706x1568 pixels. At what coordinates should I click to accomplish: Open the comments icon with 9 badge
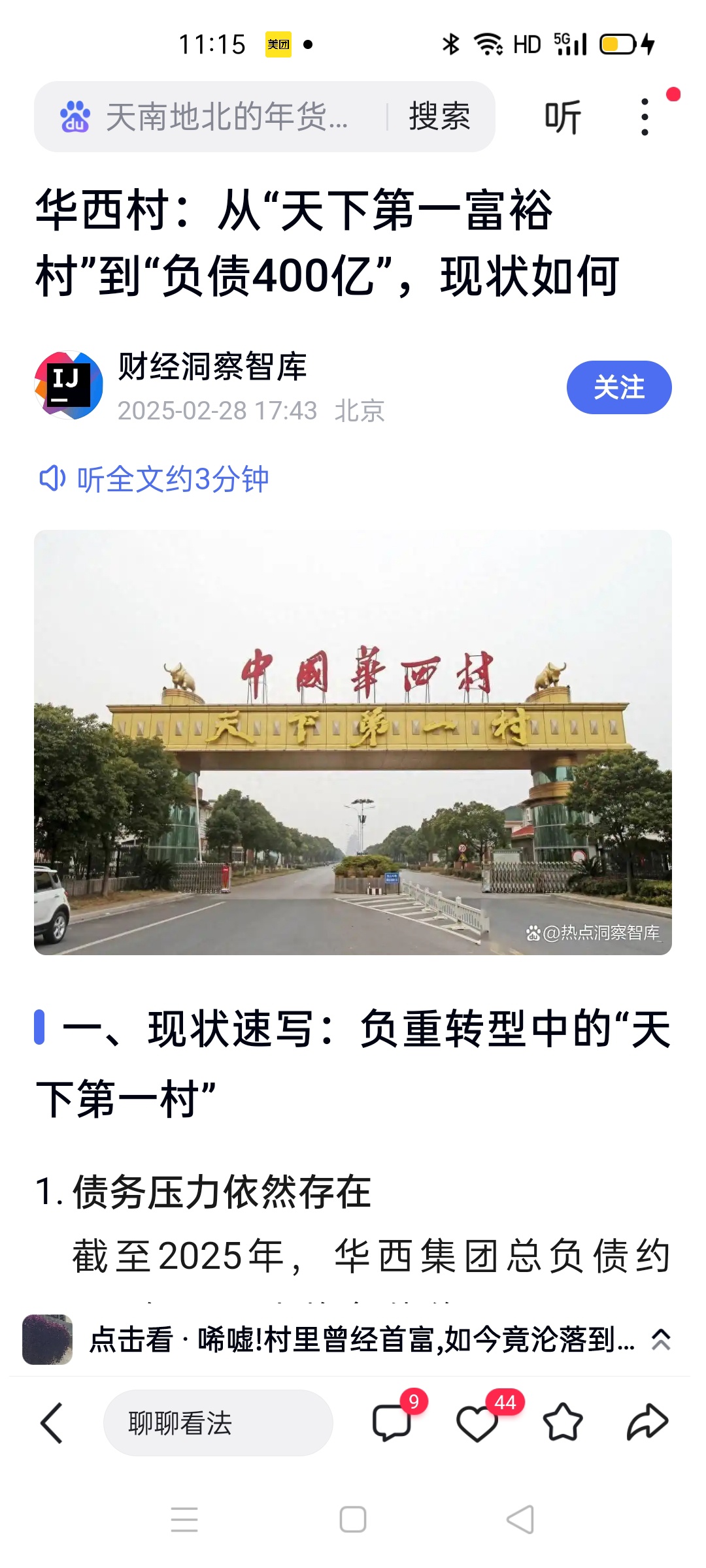(x=392, y=1422)
